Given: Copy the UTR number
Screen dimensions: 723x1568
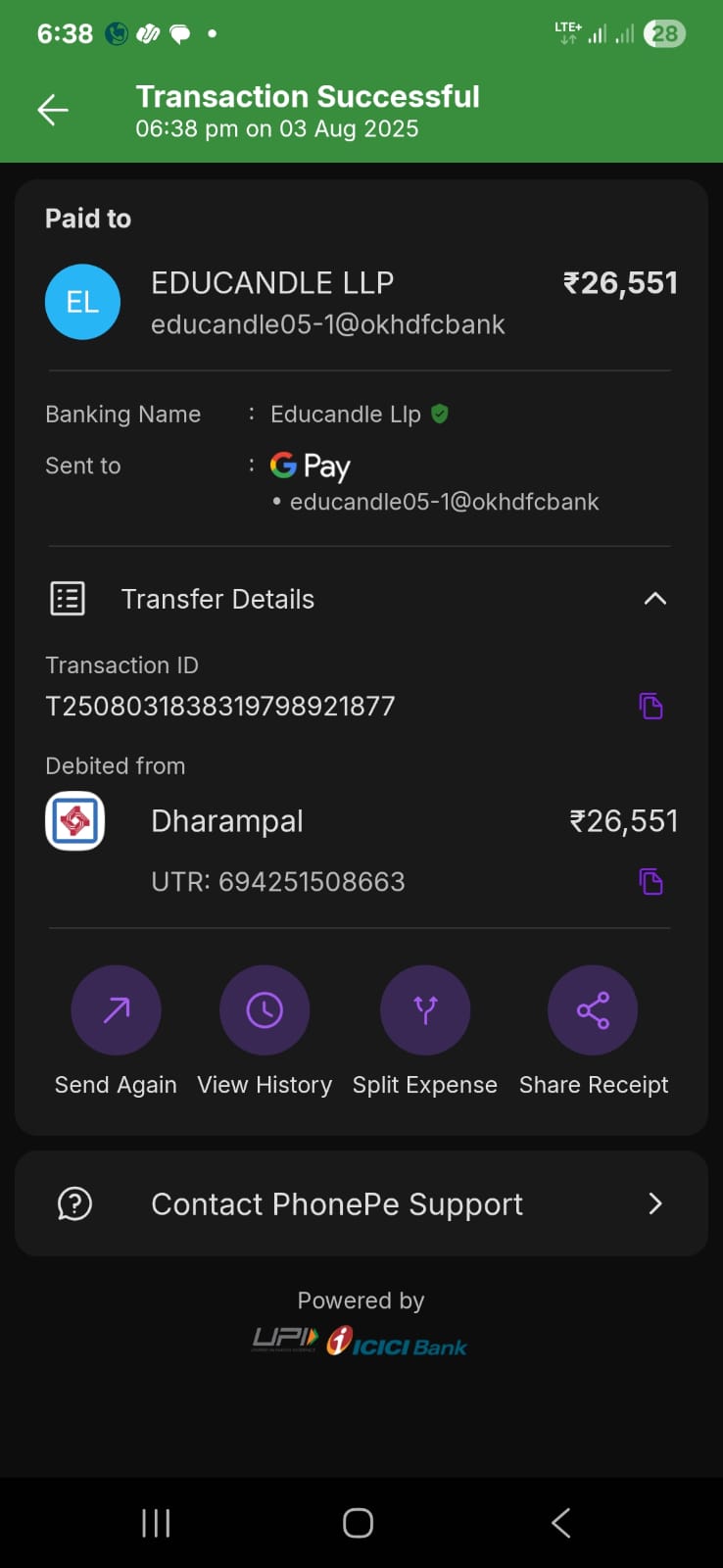Looking at the screenshot, I should point(651,881).
